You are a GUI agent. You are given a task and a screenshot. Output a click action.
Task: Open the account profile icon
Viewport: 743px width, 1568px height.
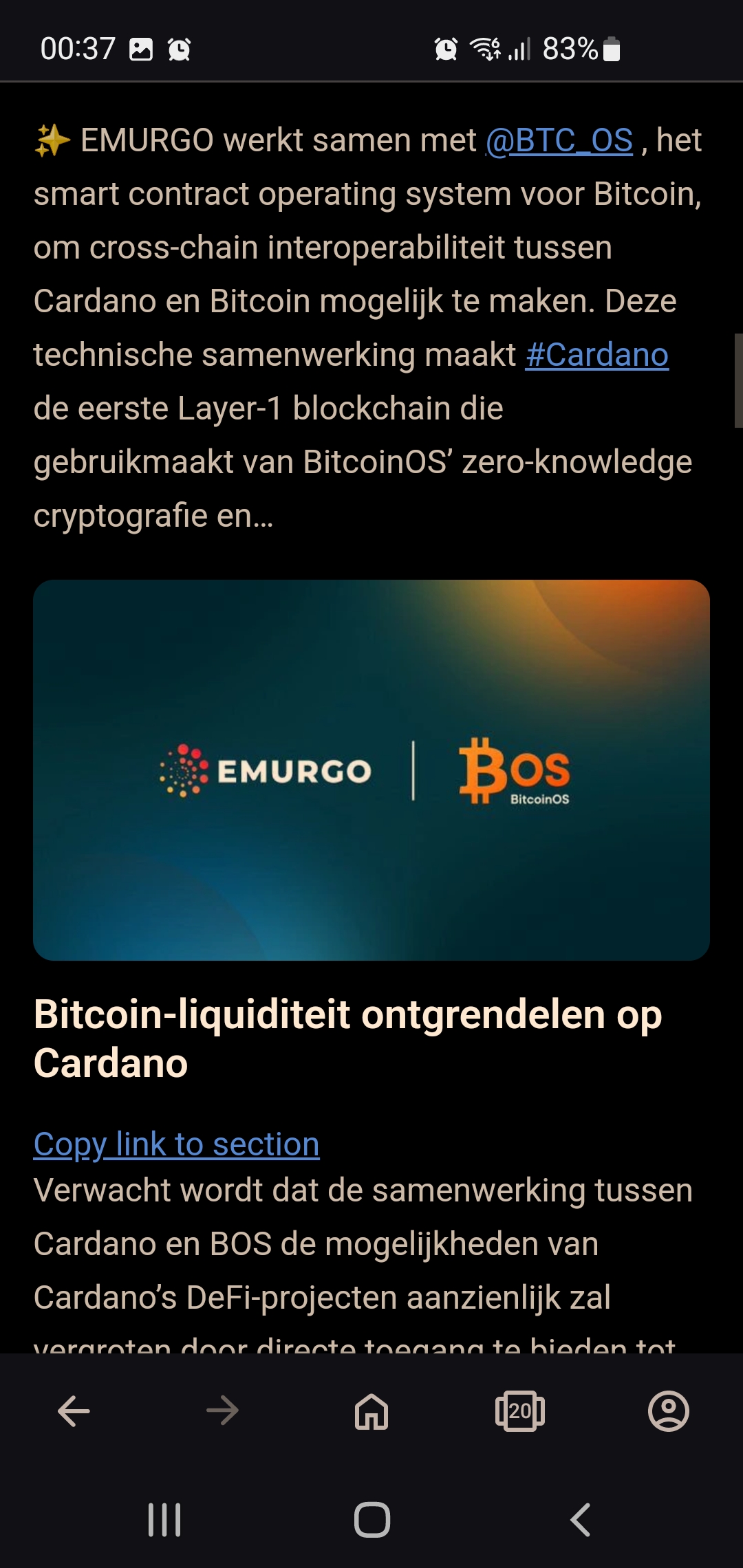(669, 1411)
